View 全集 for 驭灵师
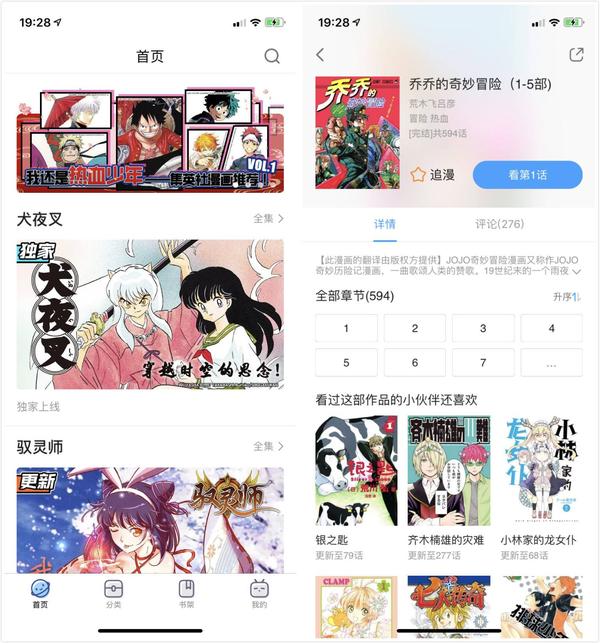The width and height of the screenshot is (600, 643). click(x=268, y=446)
